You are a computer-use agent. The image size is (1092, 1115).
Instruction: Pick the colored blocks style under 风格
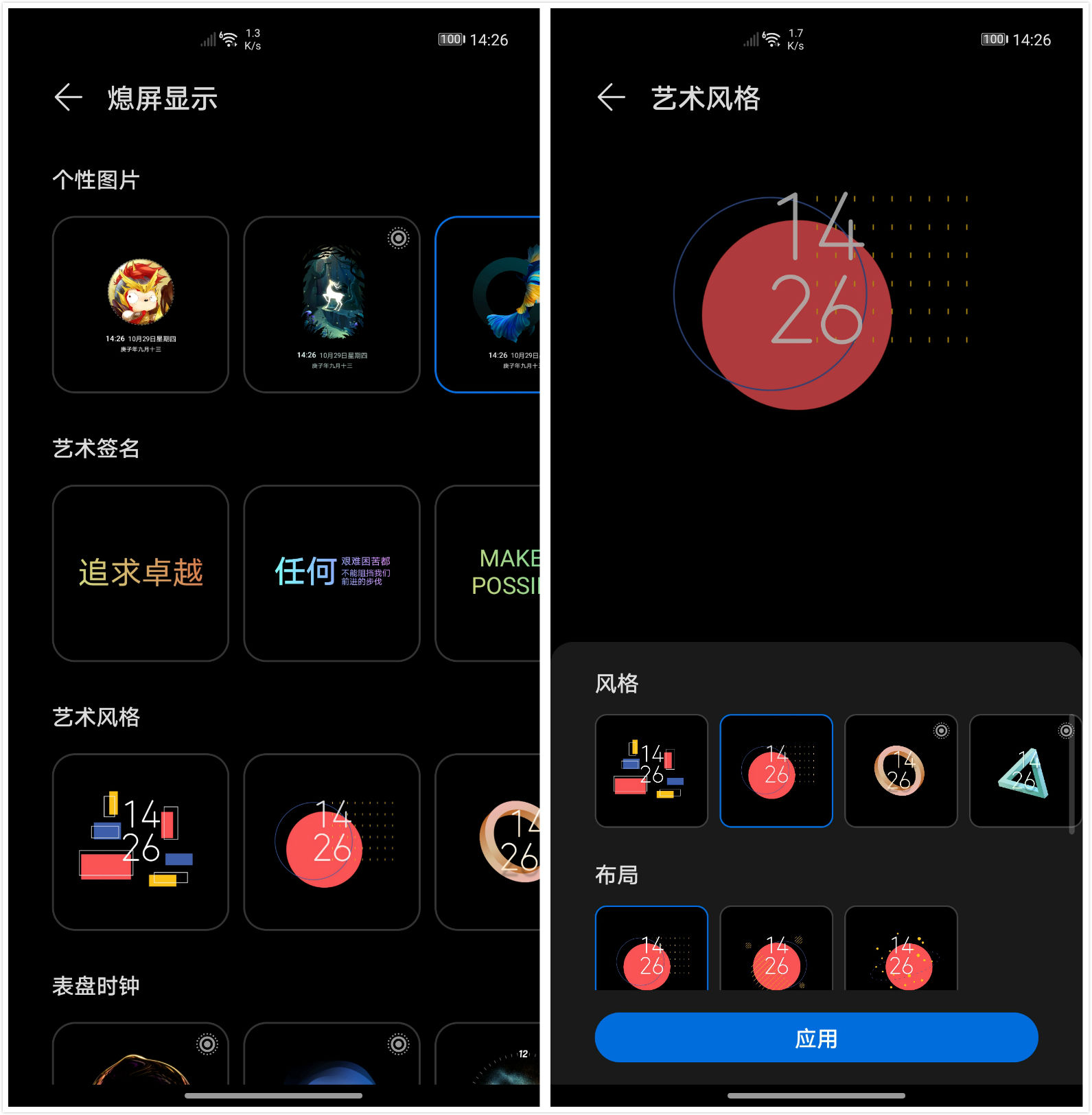coord(651,771)
